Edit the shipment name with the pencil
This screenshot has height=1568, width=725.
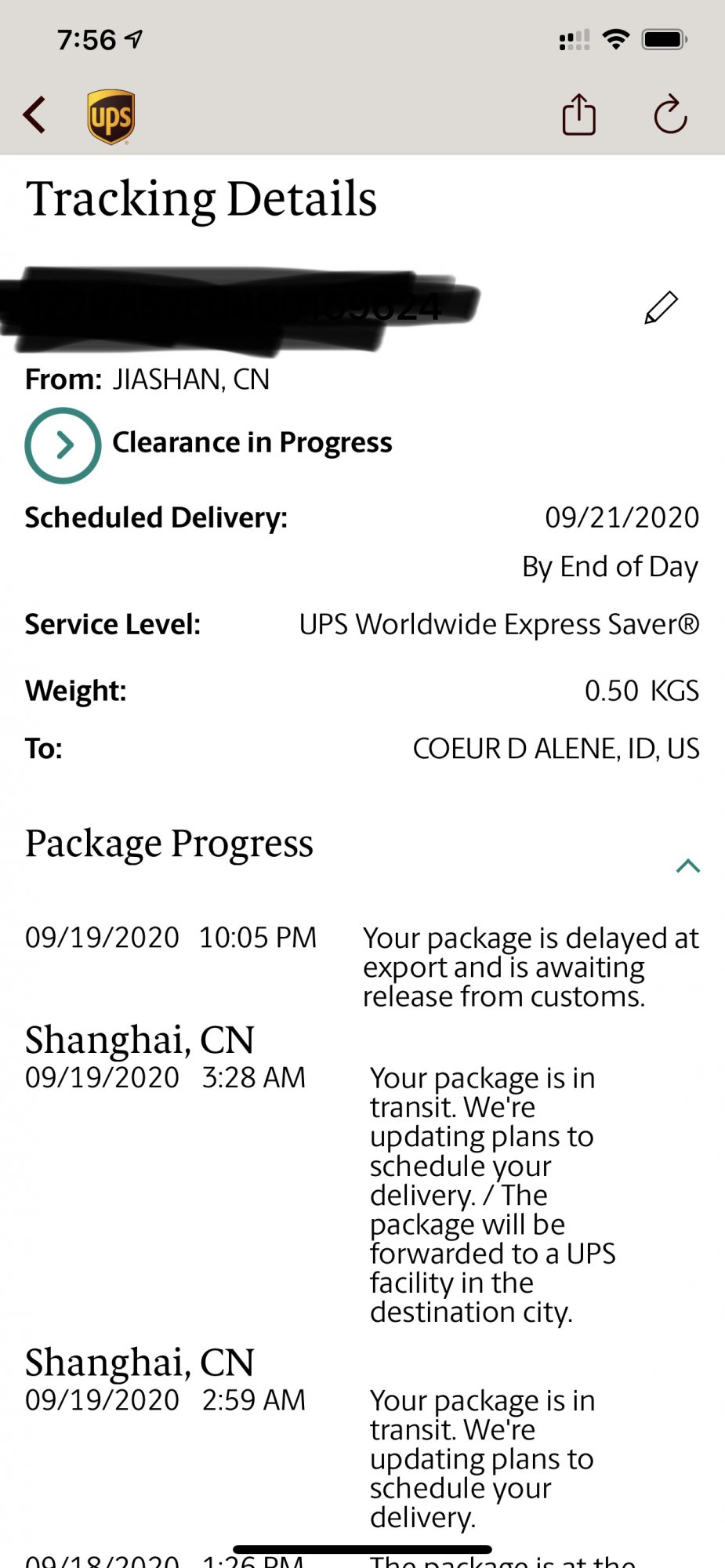point(661,307)
